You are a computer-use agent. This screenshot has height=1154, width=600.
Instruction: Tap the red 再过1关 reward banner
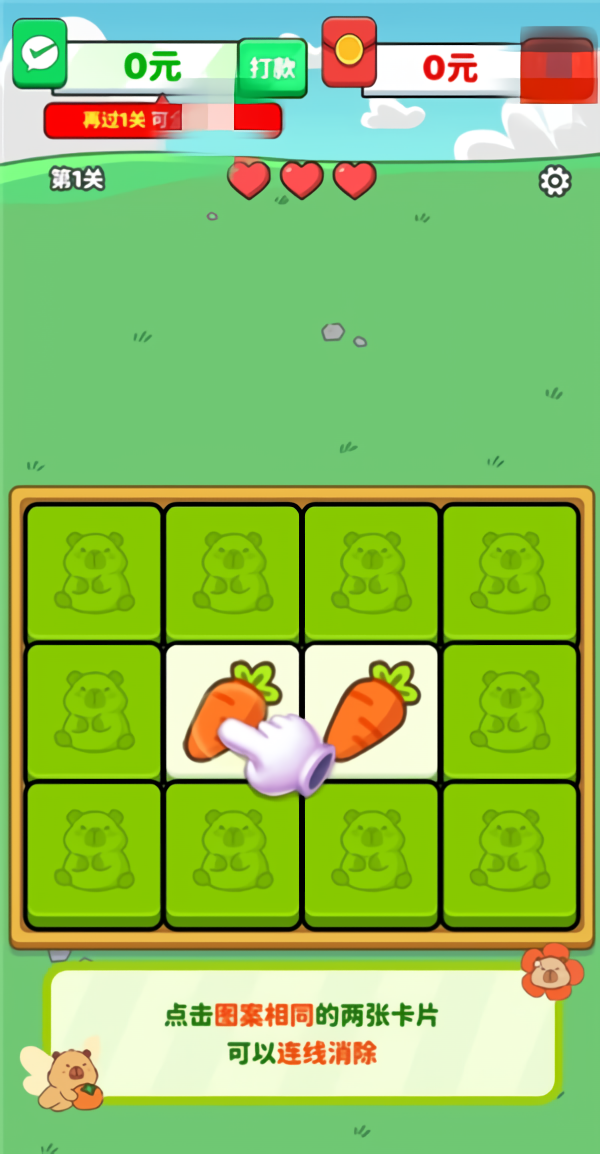pos(162,121)
